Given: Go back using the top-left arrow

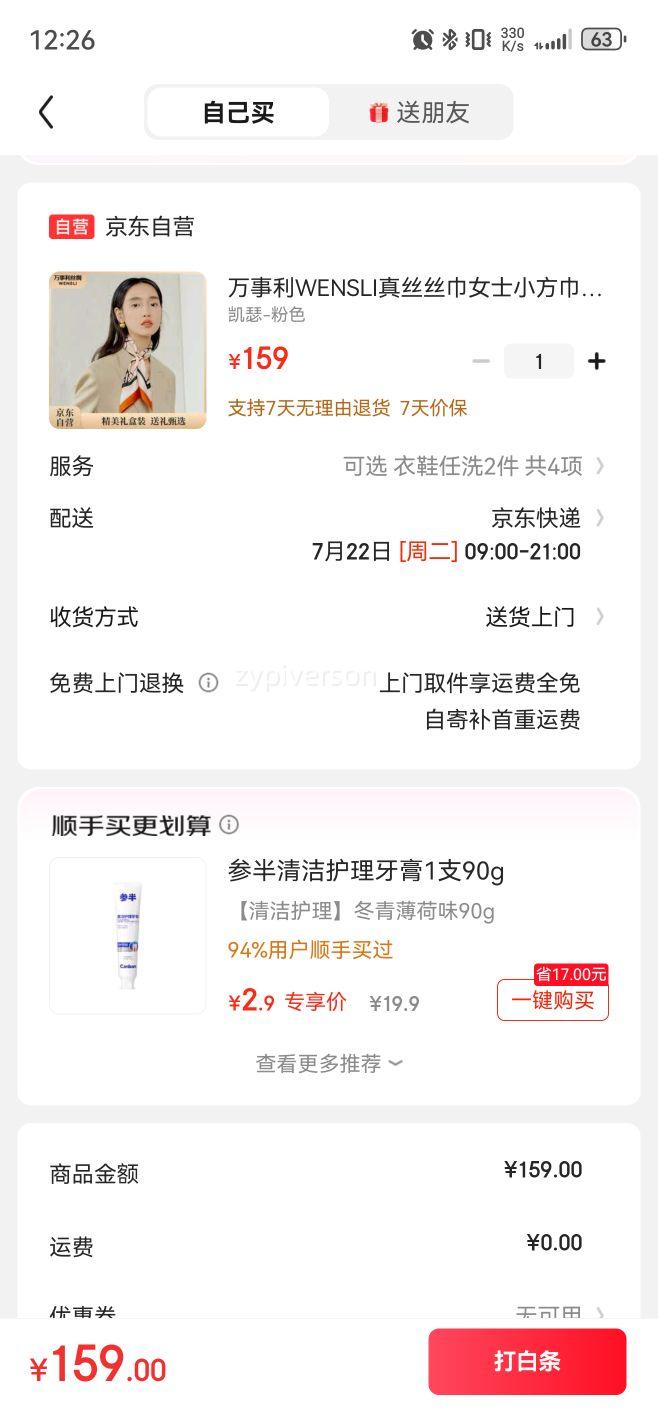Looking at the screenshot, I should (x=46, y=112).
